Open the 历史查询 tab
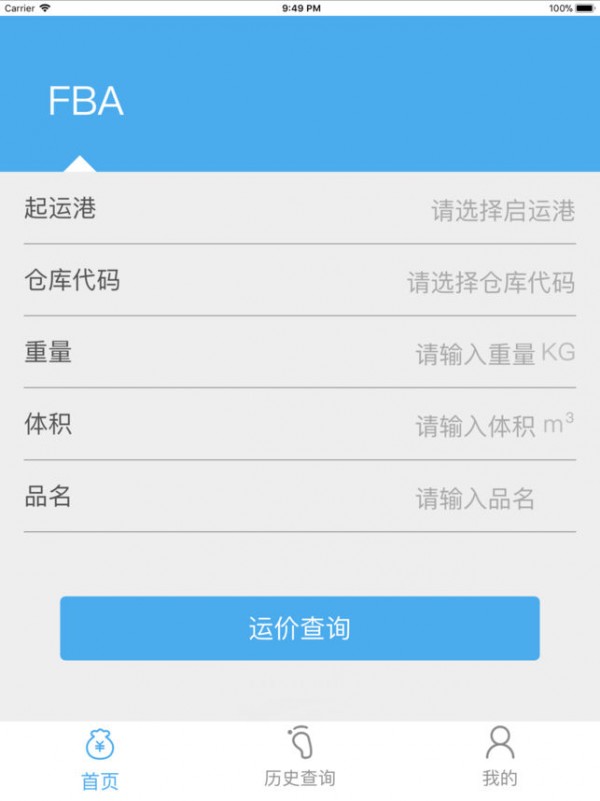Screen dimensions: 600x801 pos(300,760)
